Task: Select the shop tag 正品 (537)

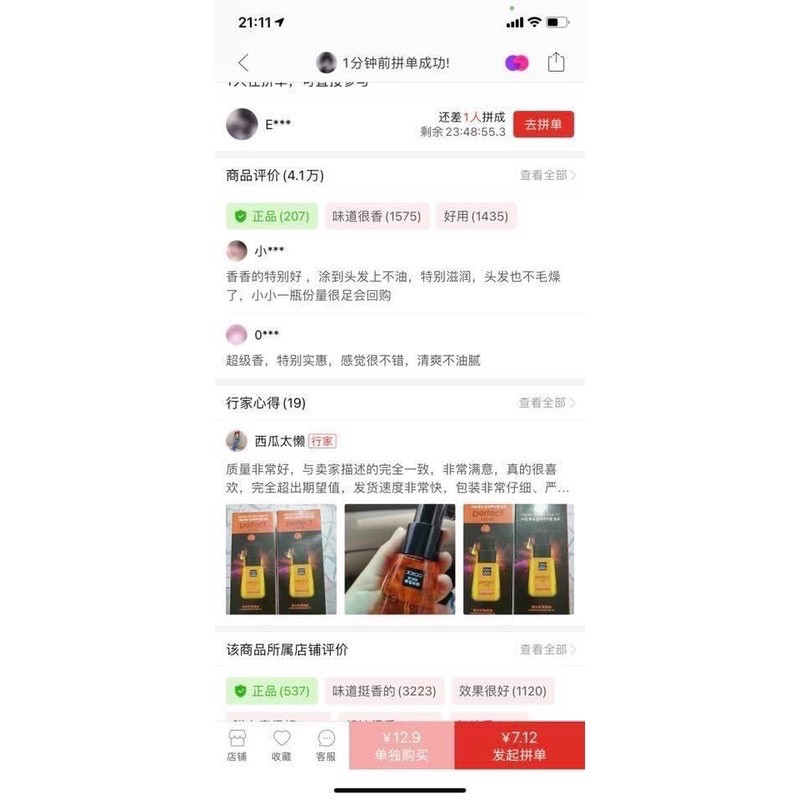Action: (x=272, y=691)
